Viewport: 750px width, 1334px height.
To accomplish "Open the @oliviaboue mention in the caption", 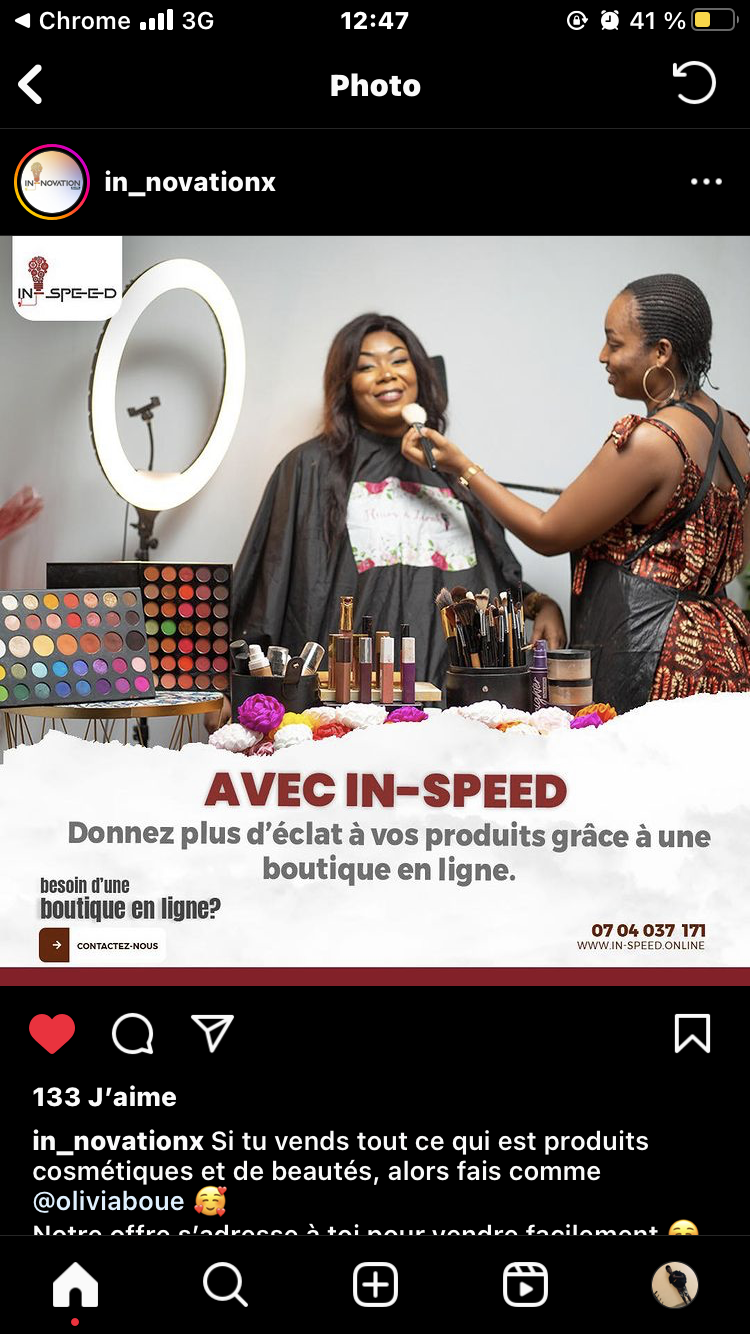I will click(109, 1201).
